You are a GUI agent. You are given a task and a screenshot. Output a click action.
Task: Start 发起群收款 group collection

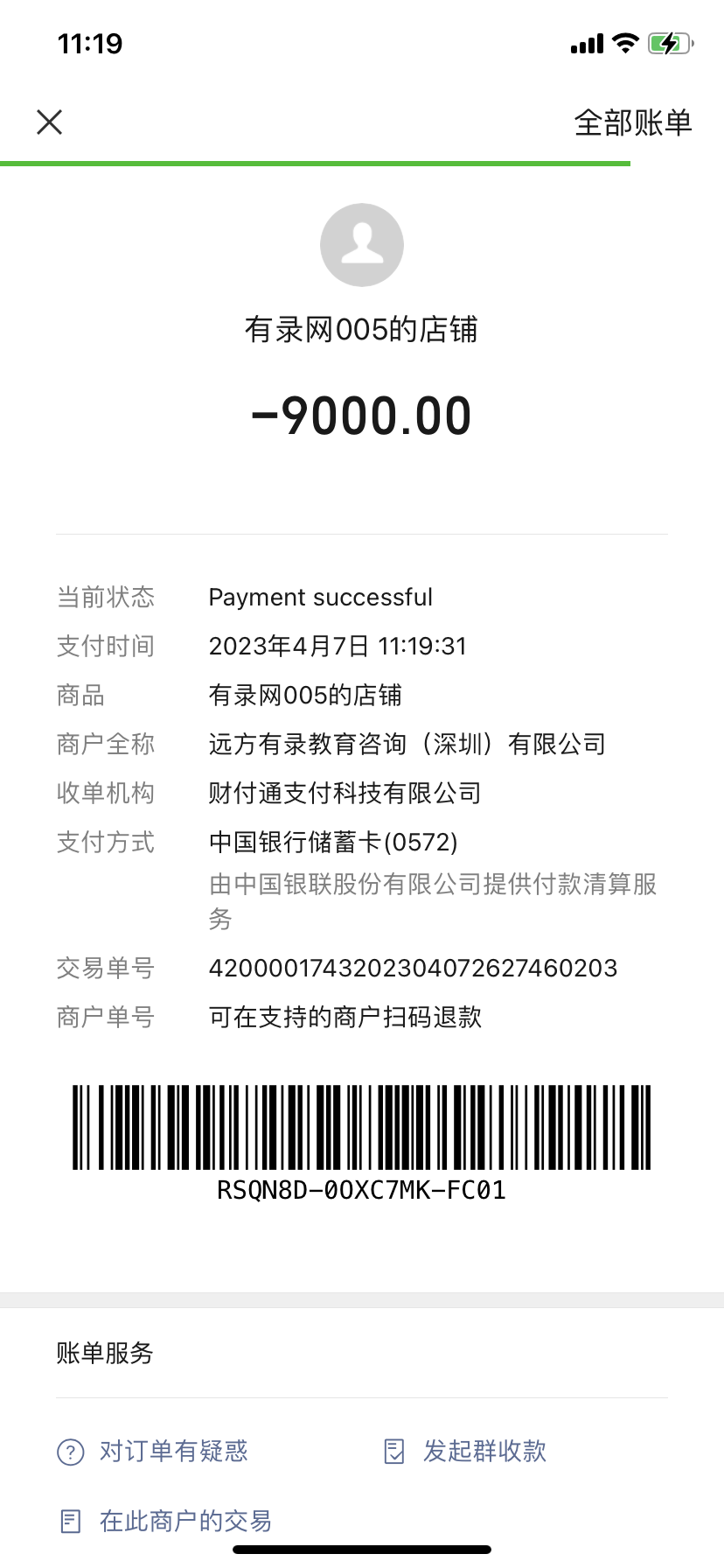pyautogui.click(x=484, y=1451)
